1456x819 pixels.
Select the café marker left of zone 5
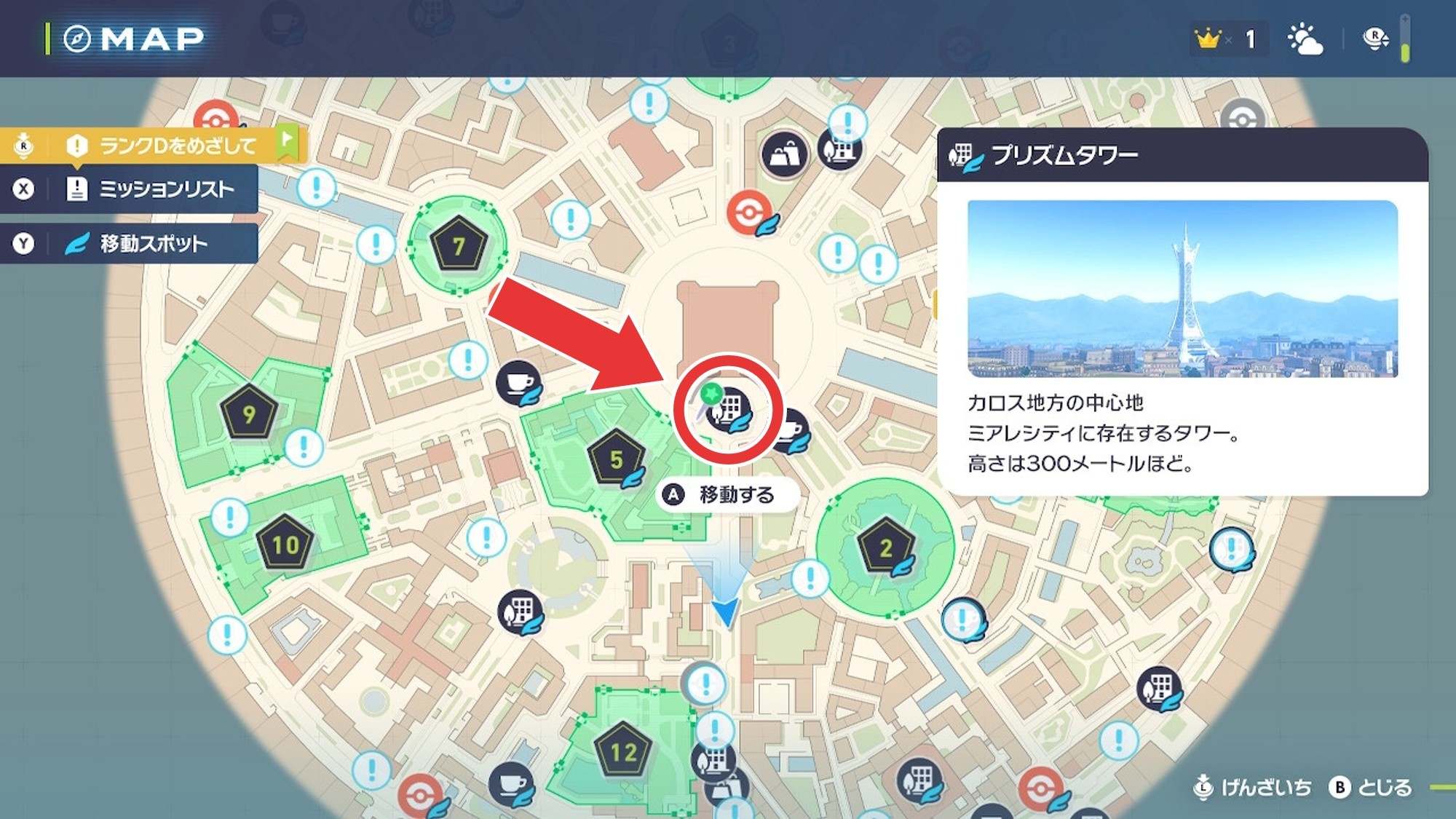pyautogui.click(x=519, y=382)
